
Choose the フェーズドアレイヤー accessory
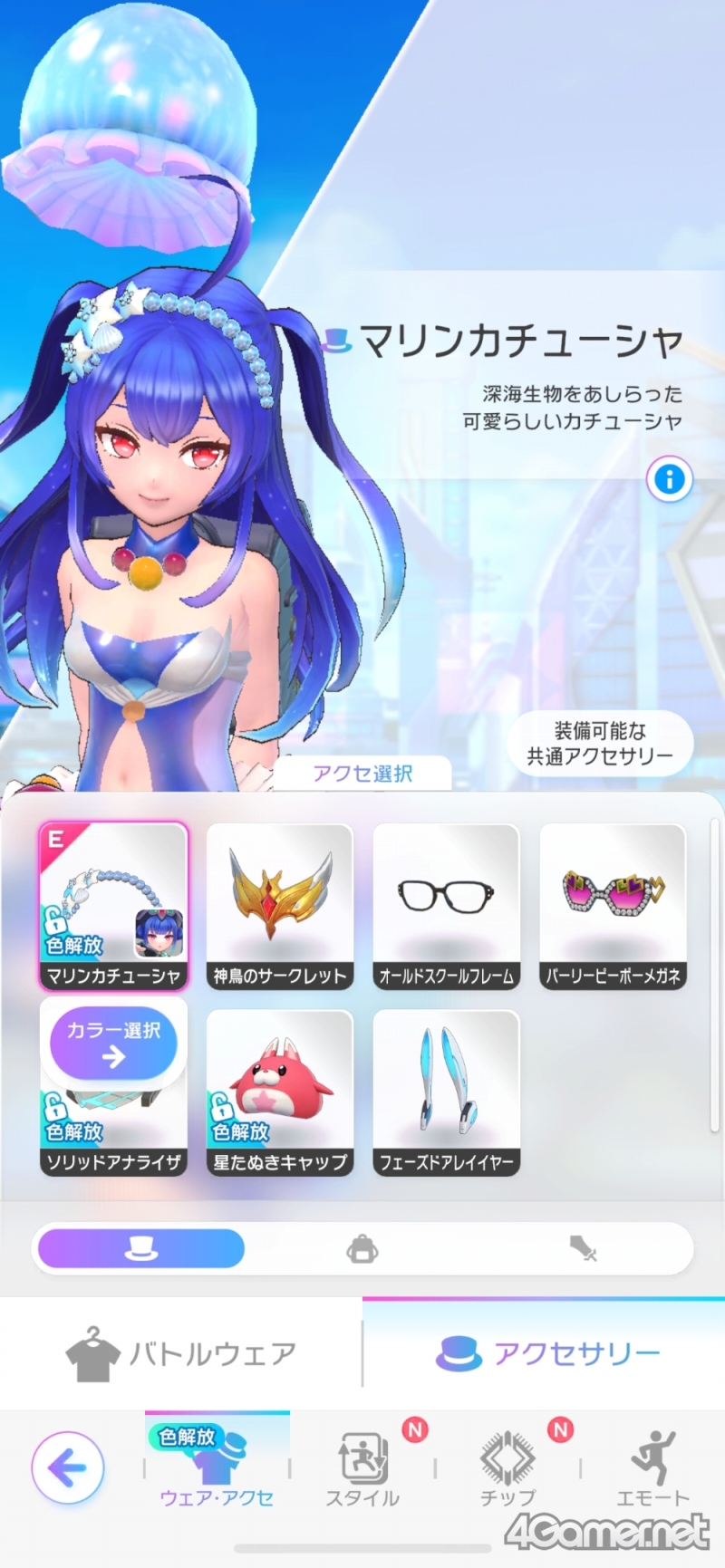pos(446,1092)
